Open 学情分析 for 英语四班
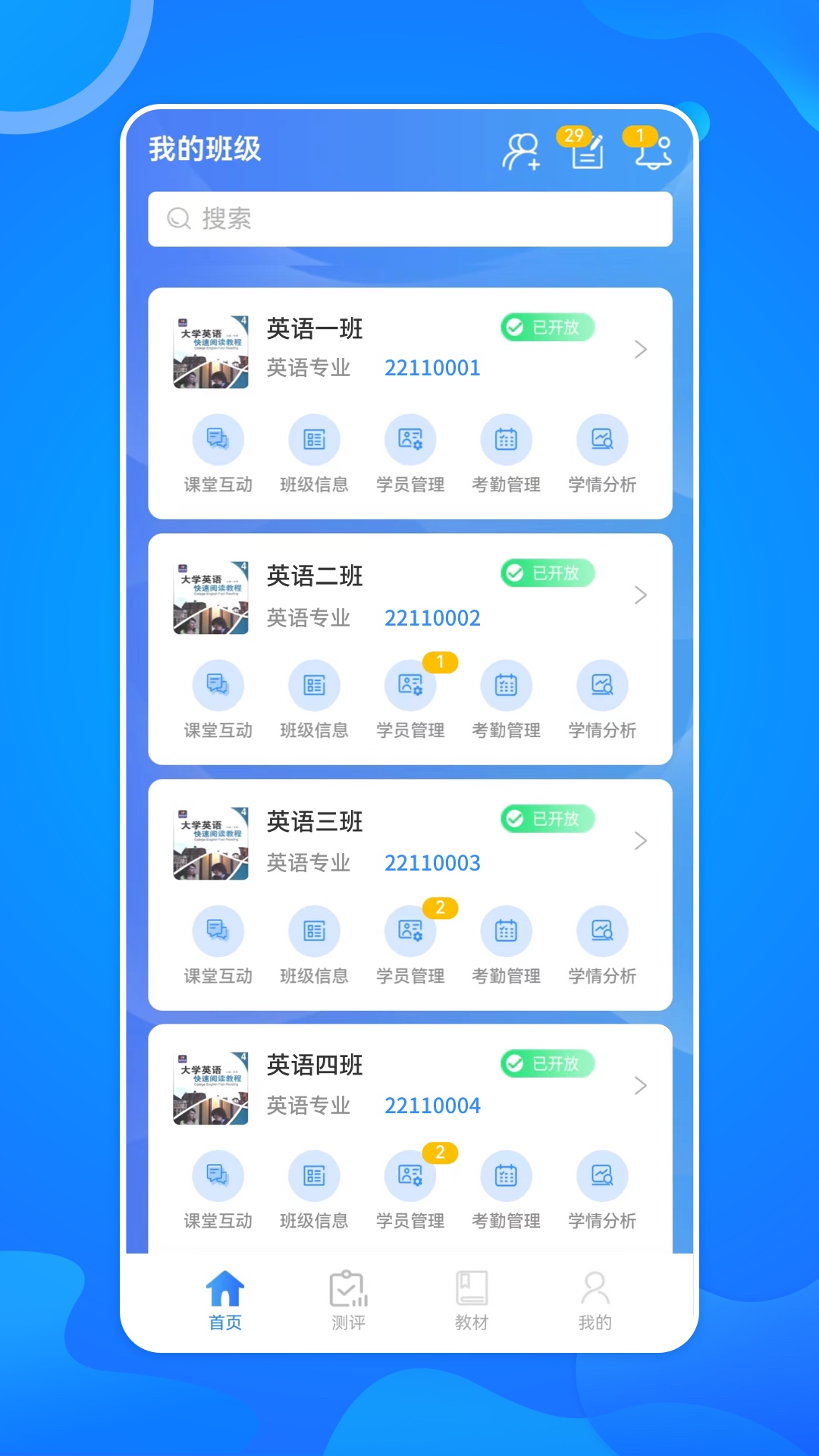Viewport: 819px width, 1456px height. pos(601,1176)
